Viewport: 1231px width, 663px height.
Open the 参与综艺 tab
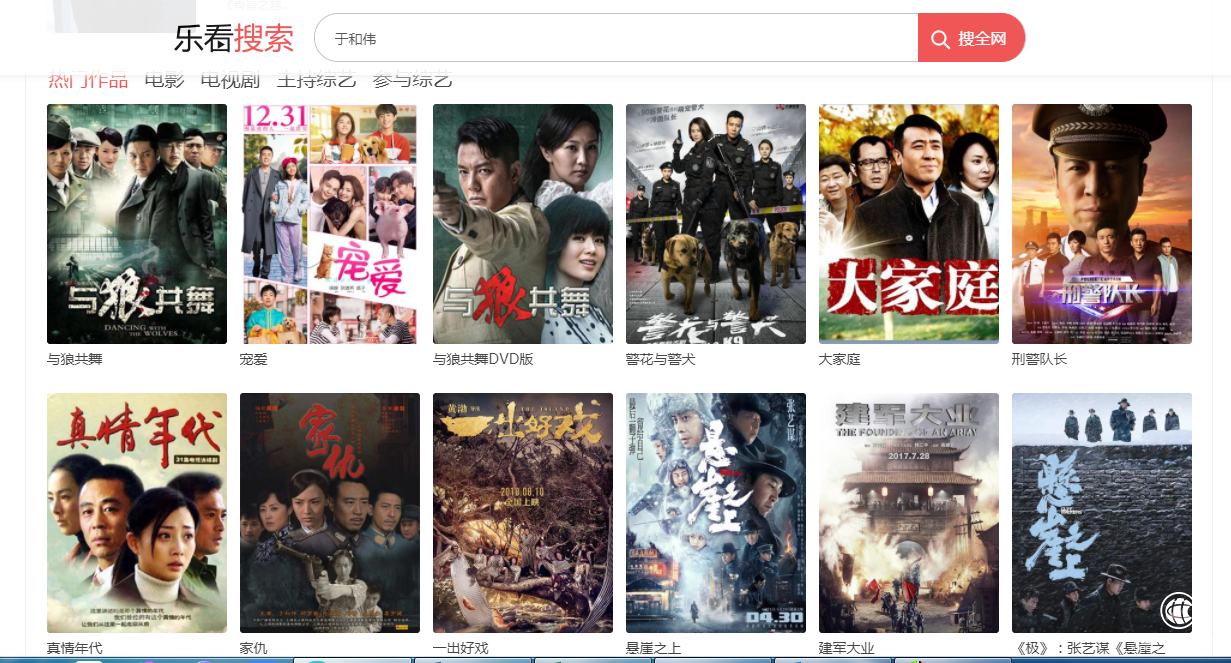coord(412,81)
